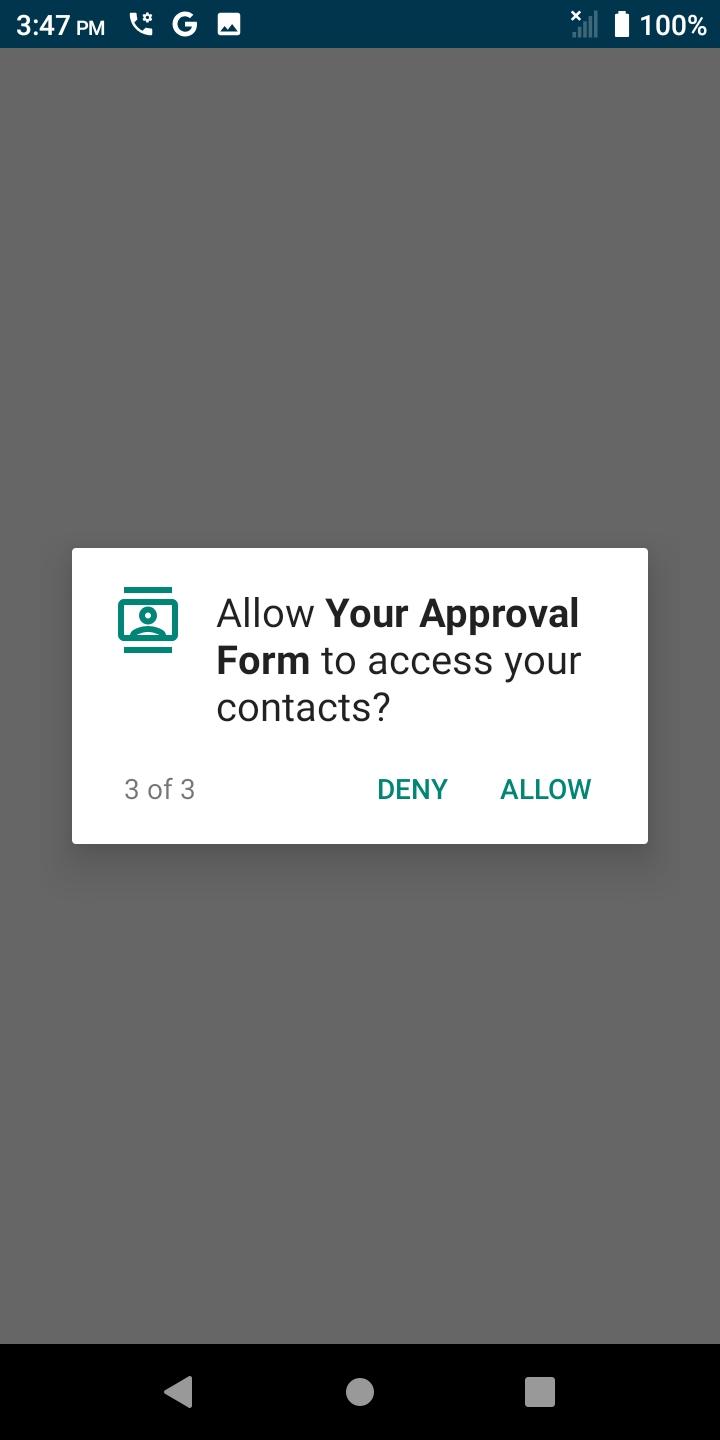
Task: Open the recent apps overview
Action: (540, 1391)
